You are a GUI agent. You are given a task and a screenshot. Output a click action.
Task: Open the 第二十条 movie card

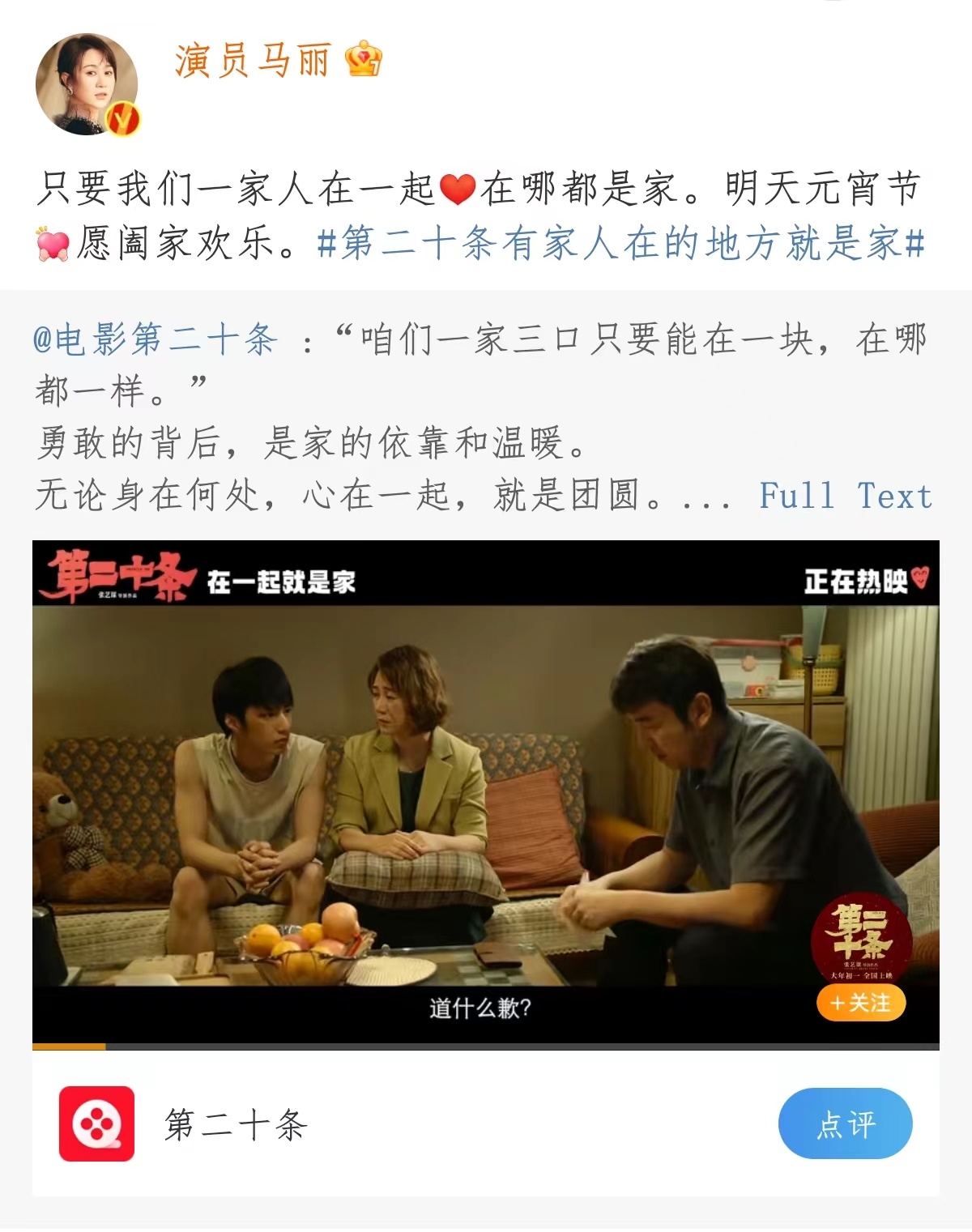236,1124
